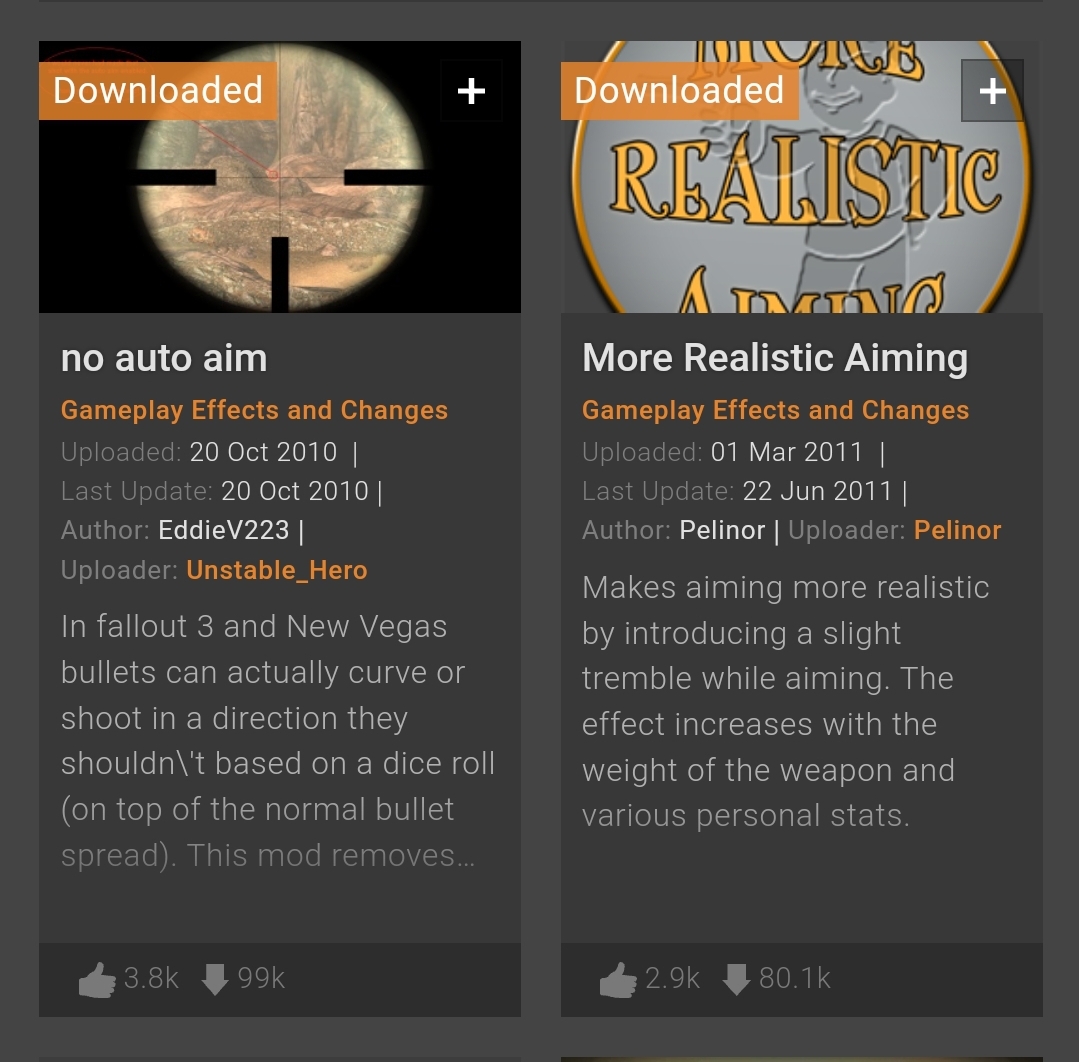Open Gameplay Effects category under More Realistic Aiming
Image resolution: width=1079 pixels, height=1062 pixels.
775,410
